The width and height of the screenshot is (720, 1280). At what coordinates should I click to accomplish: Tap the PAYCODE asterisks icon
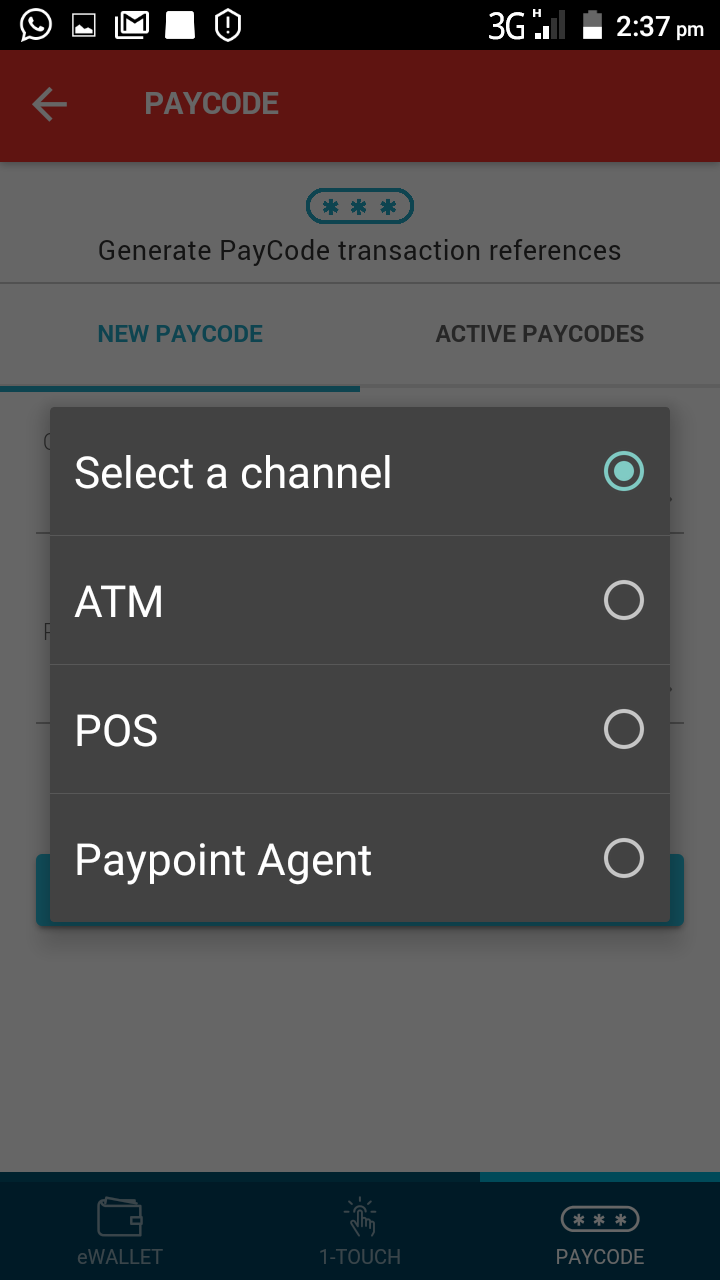click(x=599, y=1218)
